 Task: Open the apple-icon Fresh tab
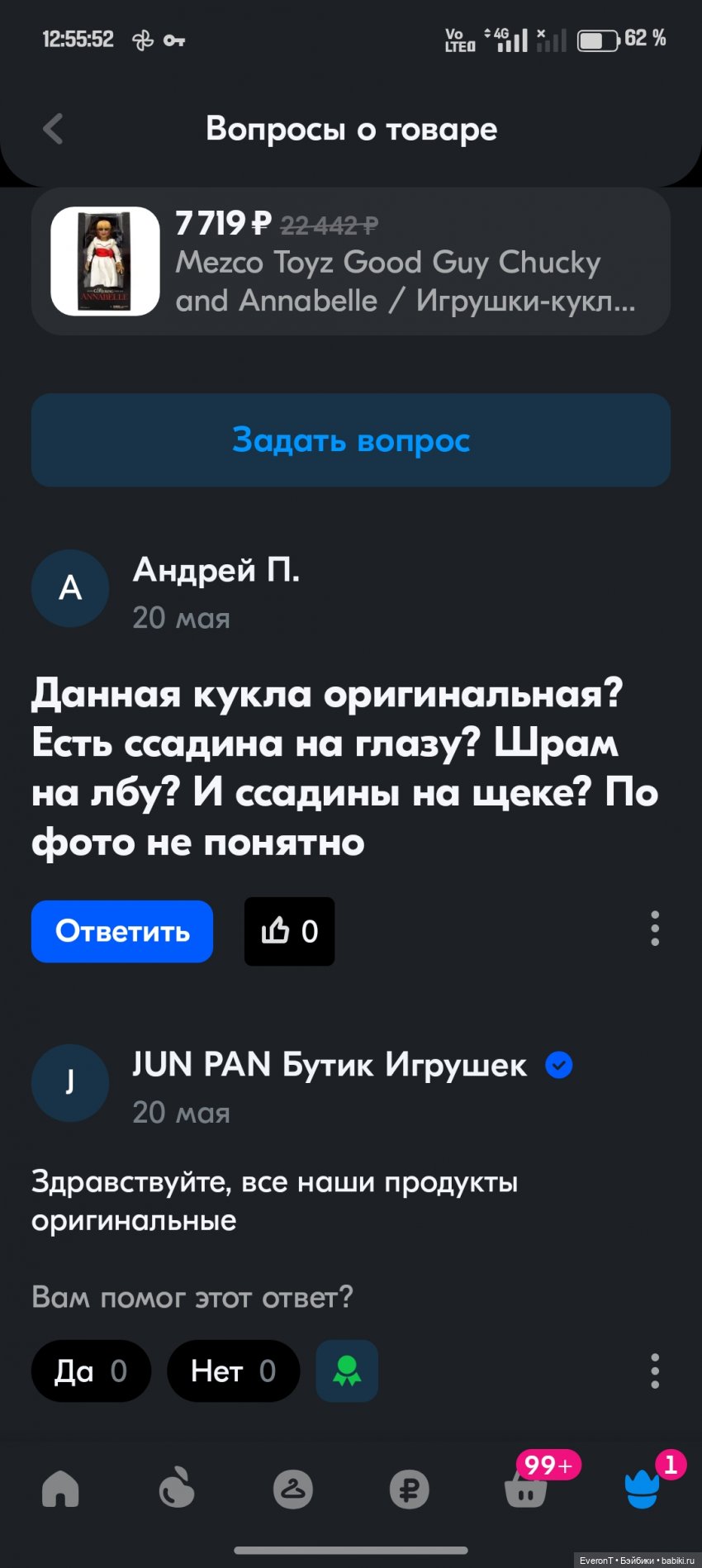pyautogui.click(x=177, y=1490)
